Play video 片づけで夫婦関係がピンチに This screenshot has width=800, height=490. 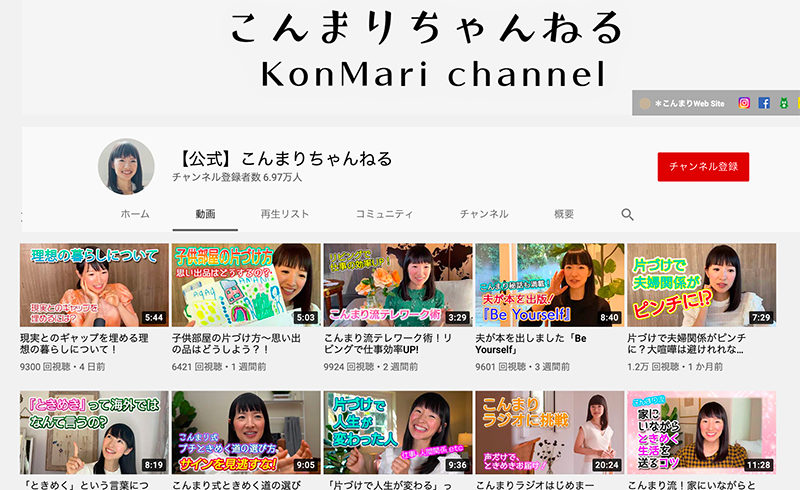(x=701, y=285)
